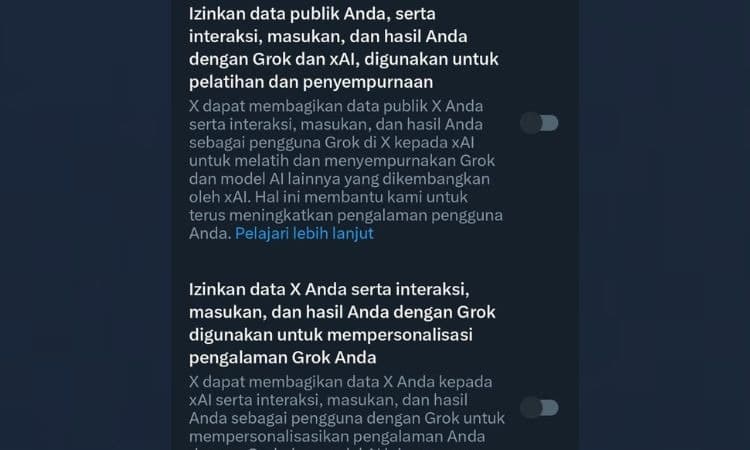Toggle Grok personalization data setting
The image size is (750, 450).
pyautogui.click(x=539, y=407)
